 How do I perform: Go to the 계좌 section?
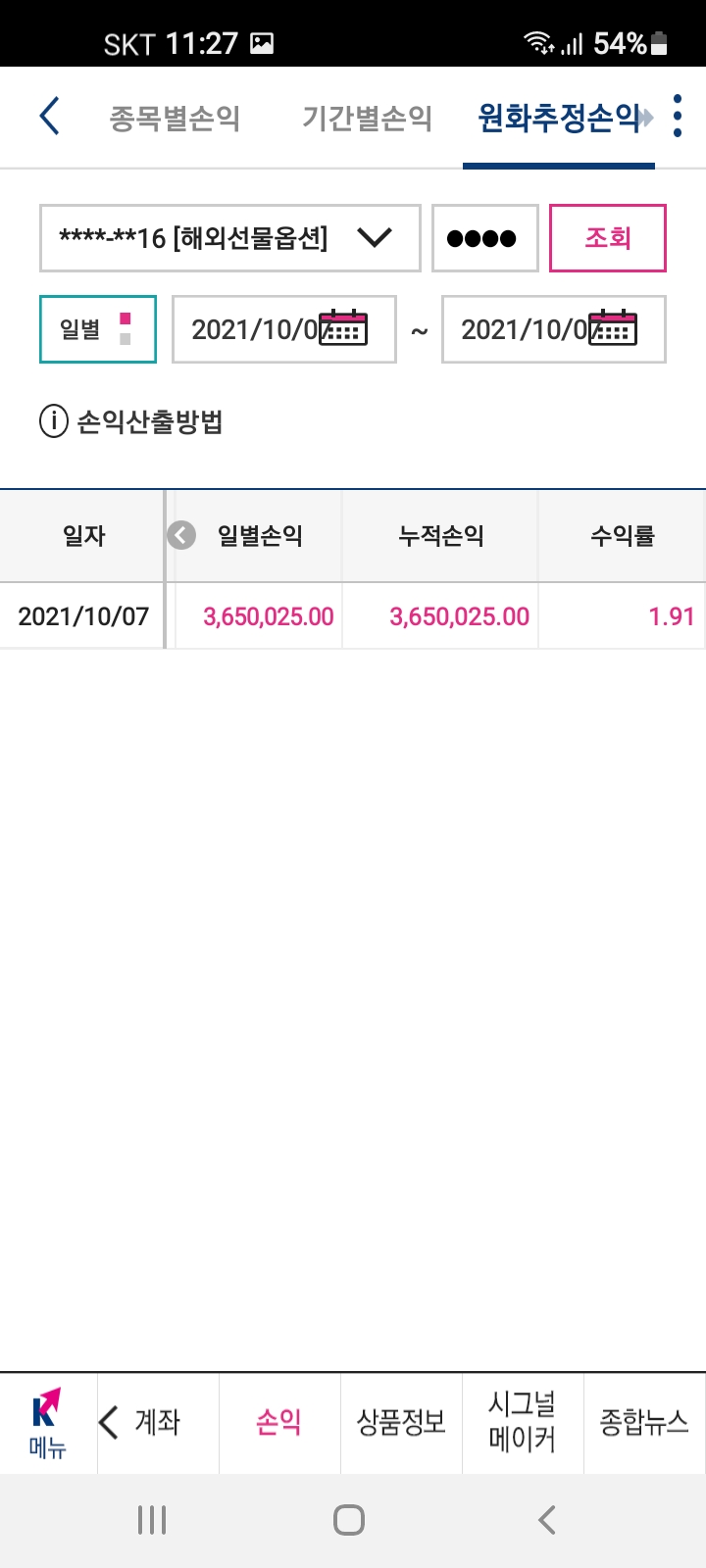pos(141,1422)
